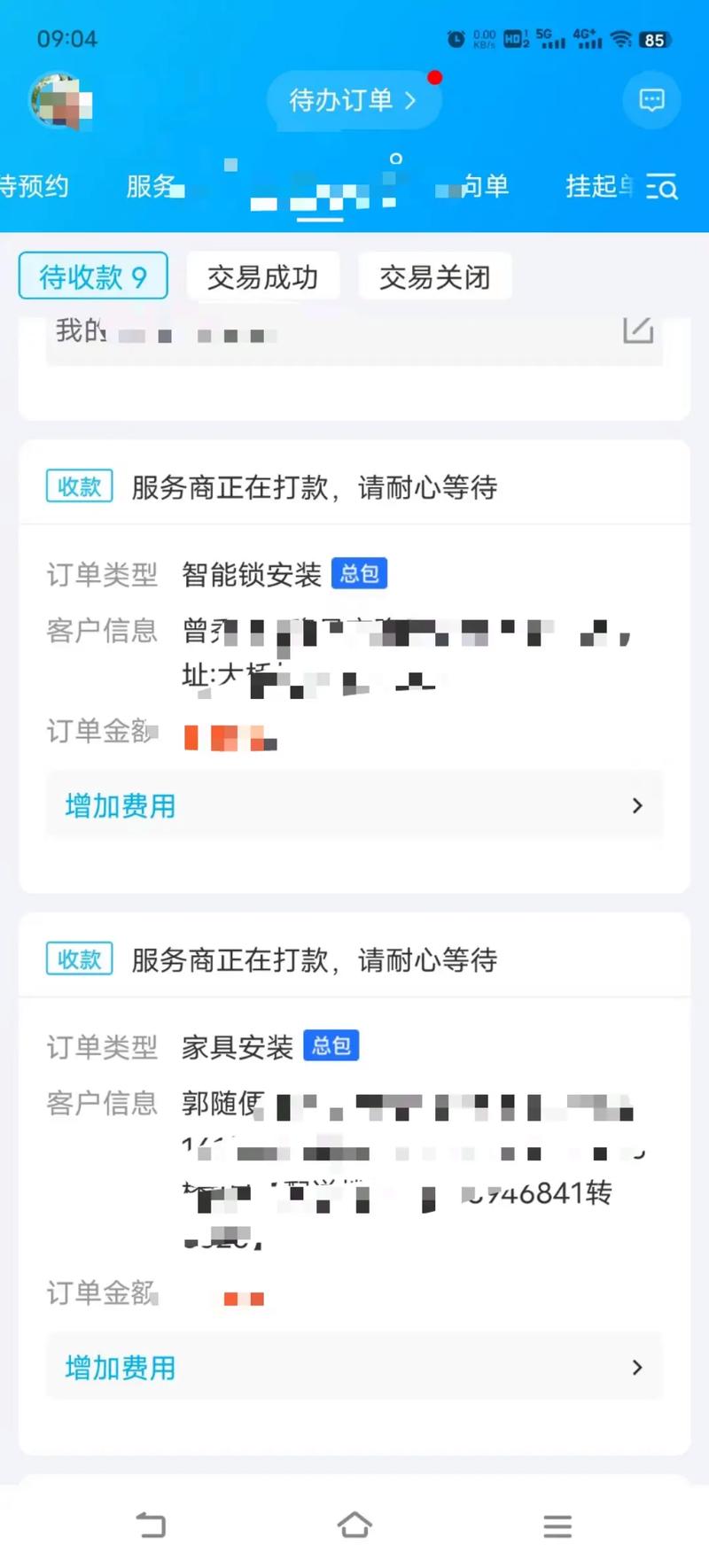Image resolution: width=709 pixels, height=1568 pixels.
Task: Click the edit pencil icon
Action: tap(638, 331)
